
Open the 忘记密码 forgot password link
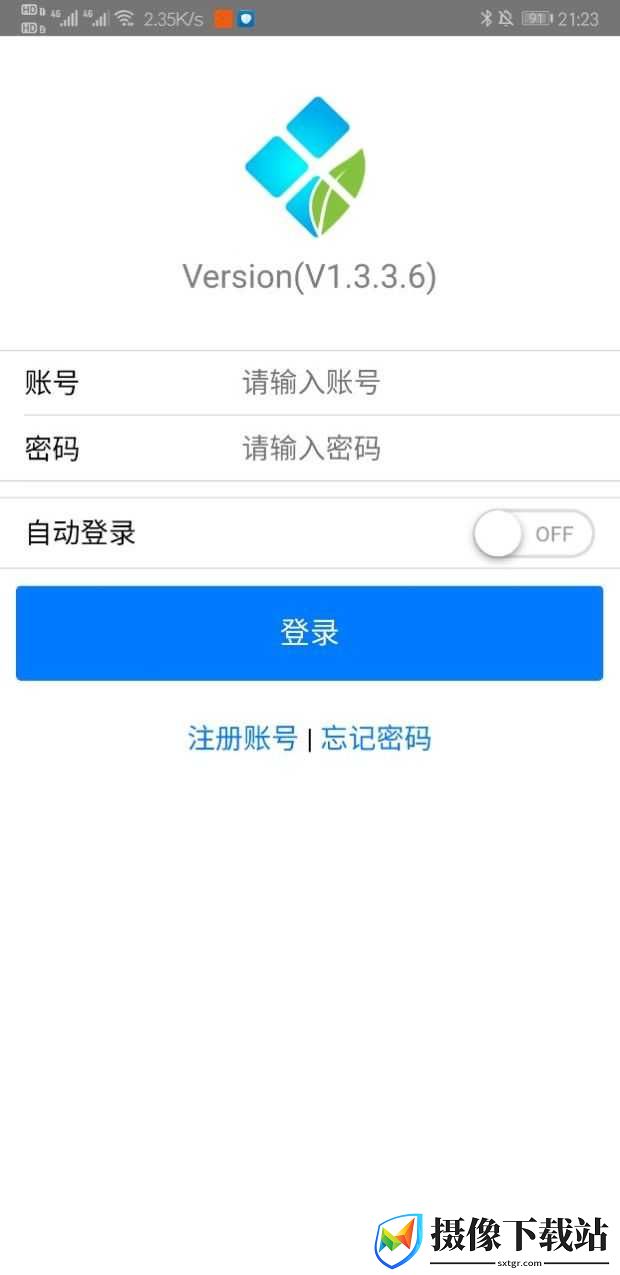pyautogui.click(x=376, y=739)
